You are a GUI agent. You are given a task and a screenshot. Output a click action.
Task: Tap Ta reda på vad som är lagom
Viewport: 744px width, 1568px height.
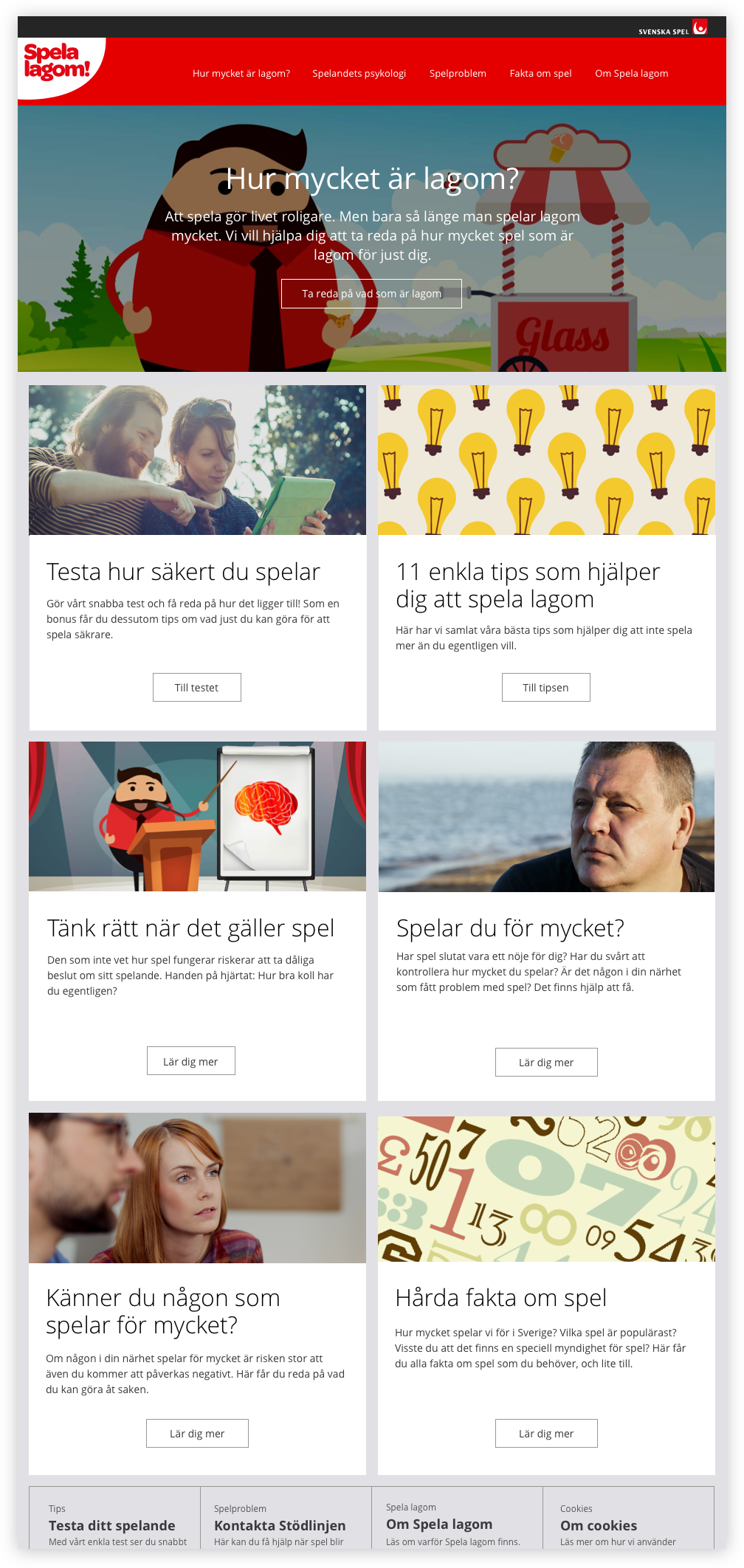point(371,294)
